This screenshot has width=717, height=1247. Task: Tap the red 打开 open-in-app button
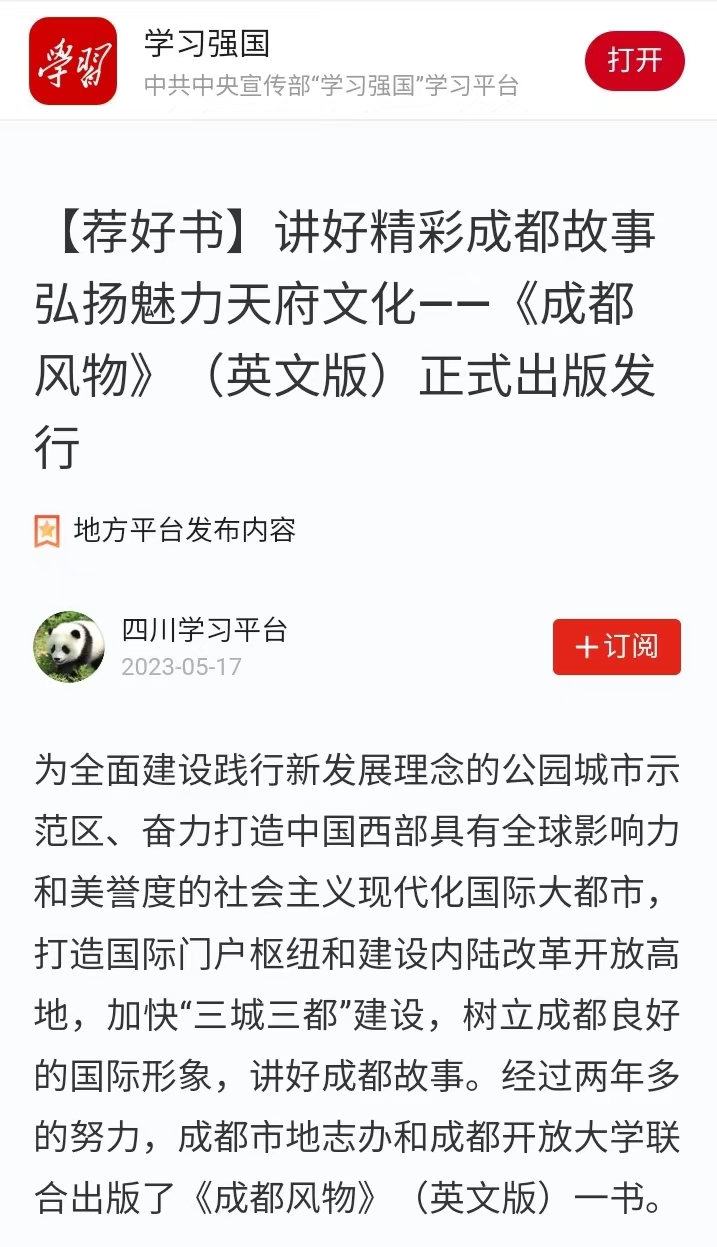(634, 60)
